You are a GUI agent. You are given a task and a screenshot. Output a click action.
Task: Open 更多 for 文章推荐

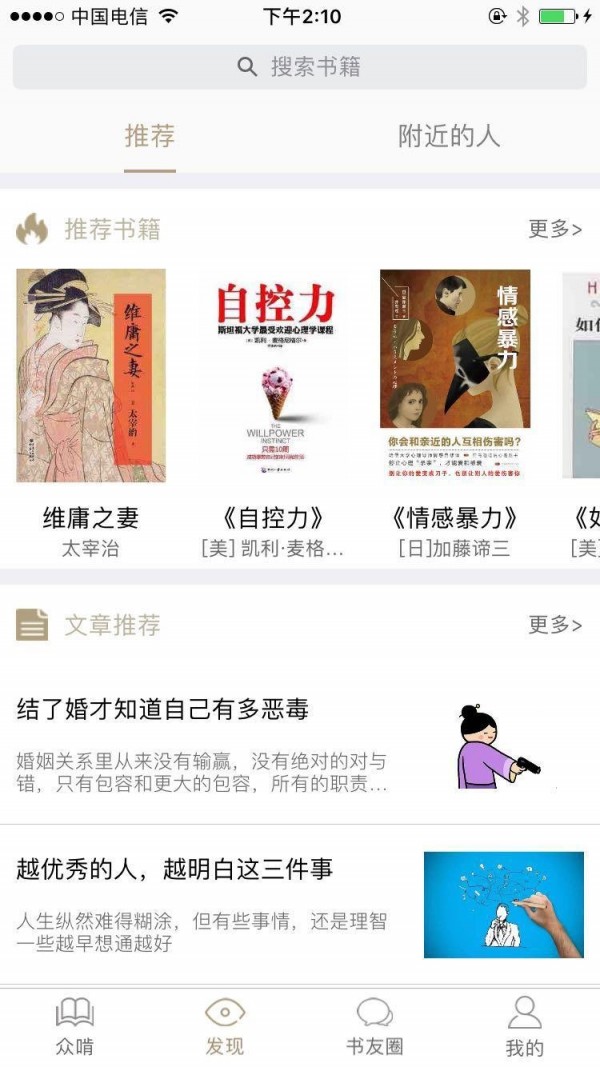click(x=555, y=625)
